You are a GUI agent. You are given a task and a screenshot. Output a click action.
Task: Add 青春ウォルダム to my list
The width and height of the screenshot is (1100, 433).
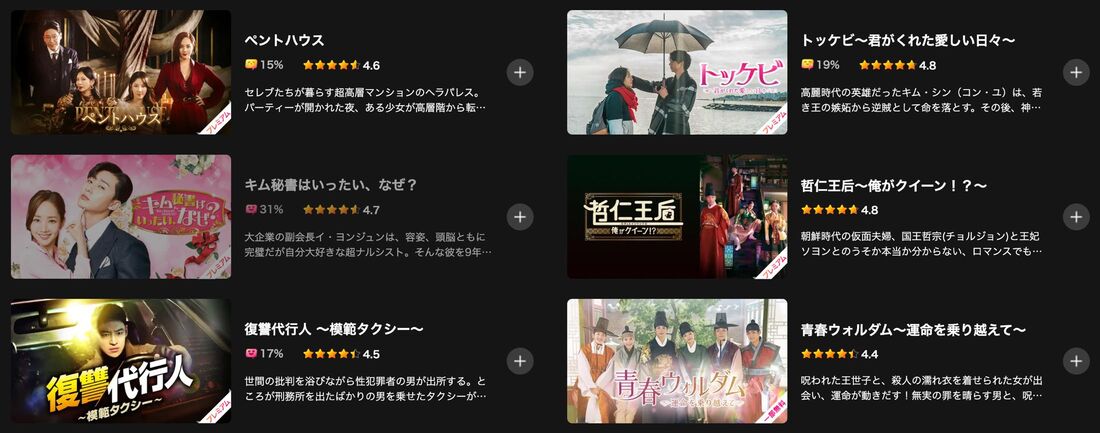[x=1076, y=361]
